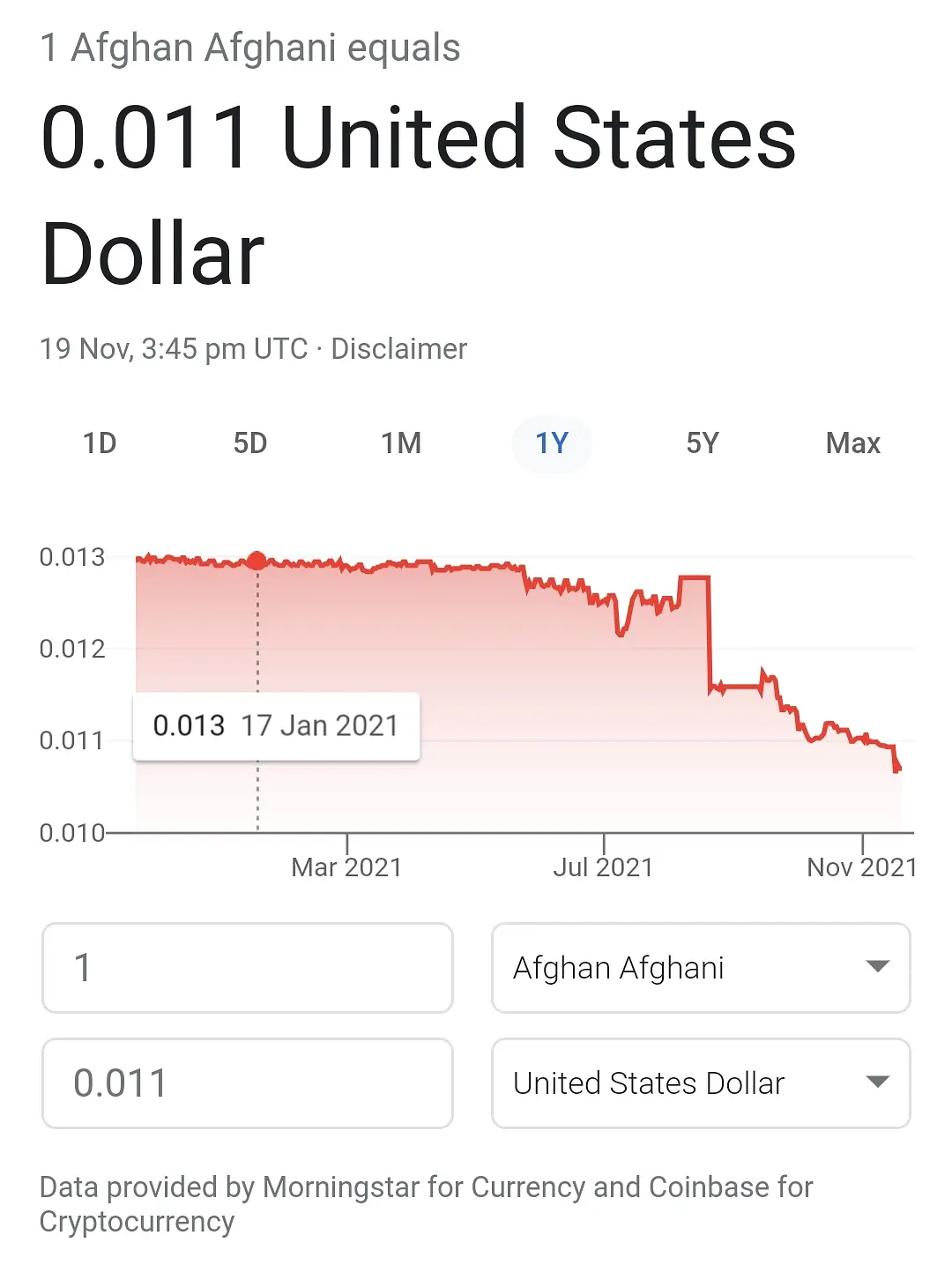Screen dimensions: 952x1265
Task: Select the 5D time range
Action: coord(250,443)
